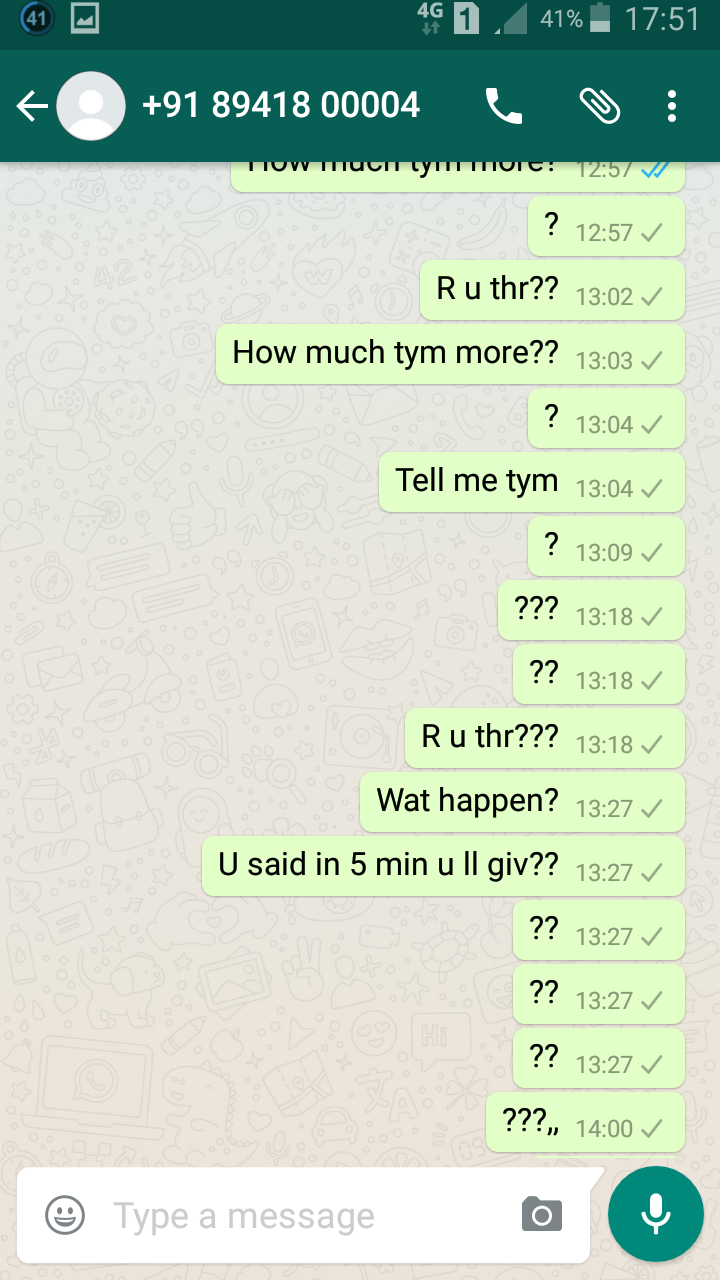The image size is (720, 1280).
Task: Open contact info for +91 89418 00004
Action: tap(281, 105)
